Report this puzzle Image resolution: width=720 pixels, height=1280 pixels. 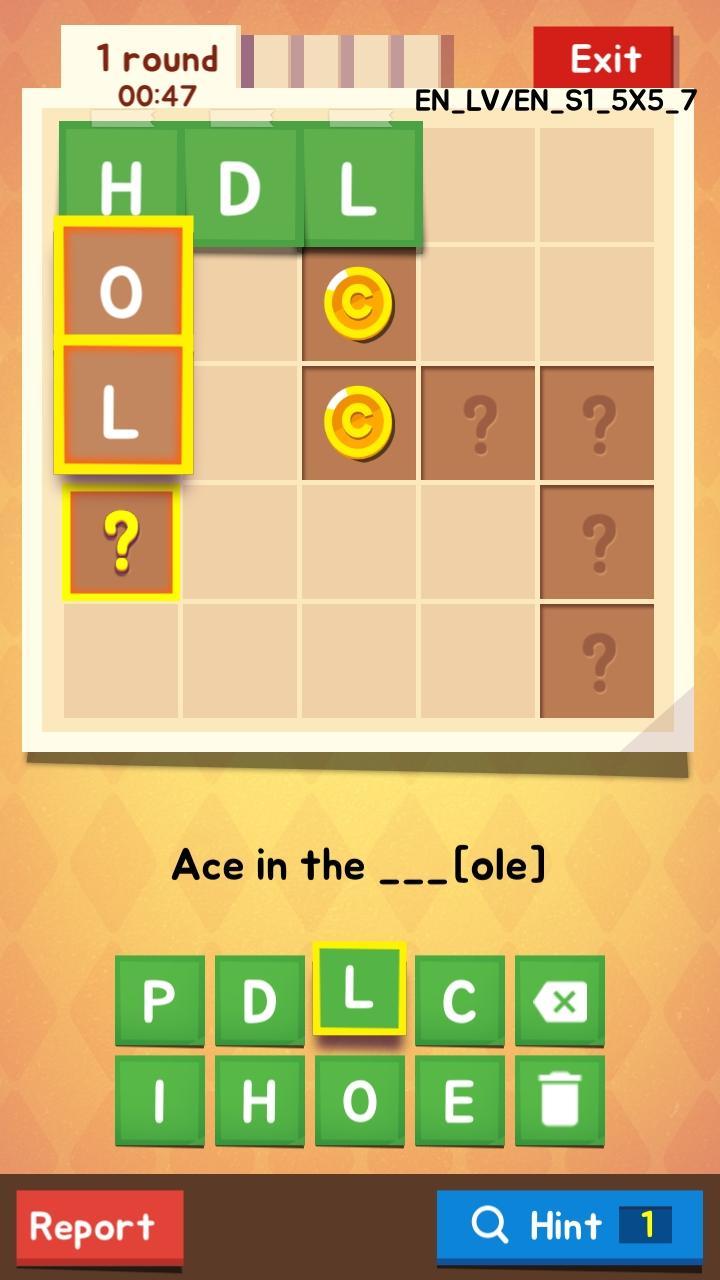click(x=99, y=1226)
